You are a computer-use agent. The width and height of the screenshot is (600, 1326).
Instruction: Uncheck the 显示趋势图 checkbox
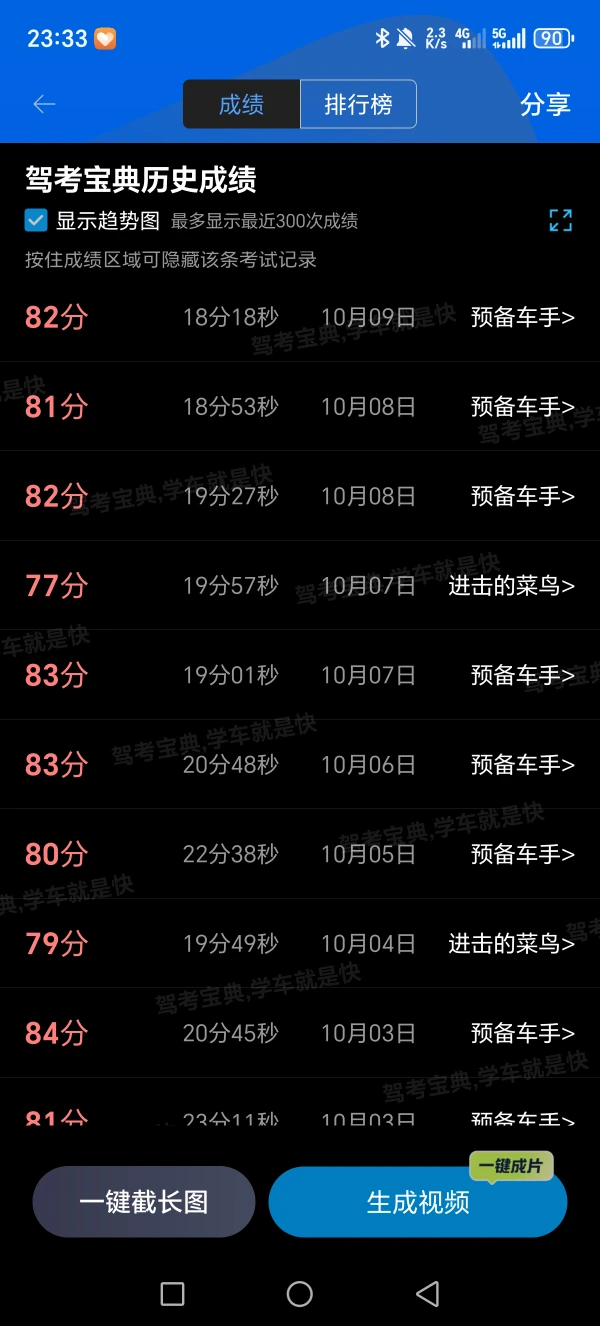coord(36,220)
